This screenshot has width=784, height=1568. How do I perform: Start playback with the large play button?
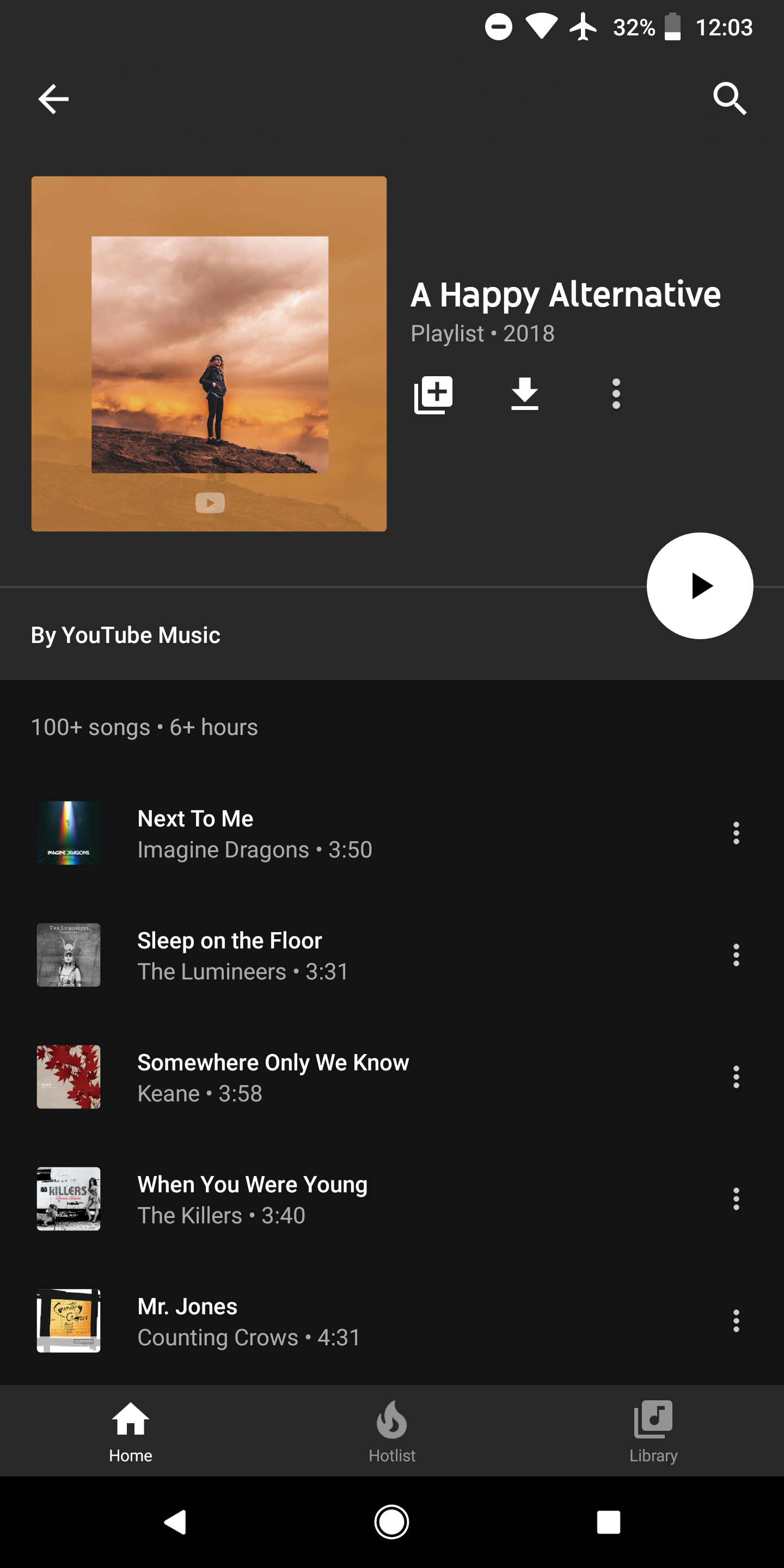[700, 586]
